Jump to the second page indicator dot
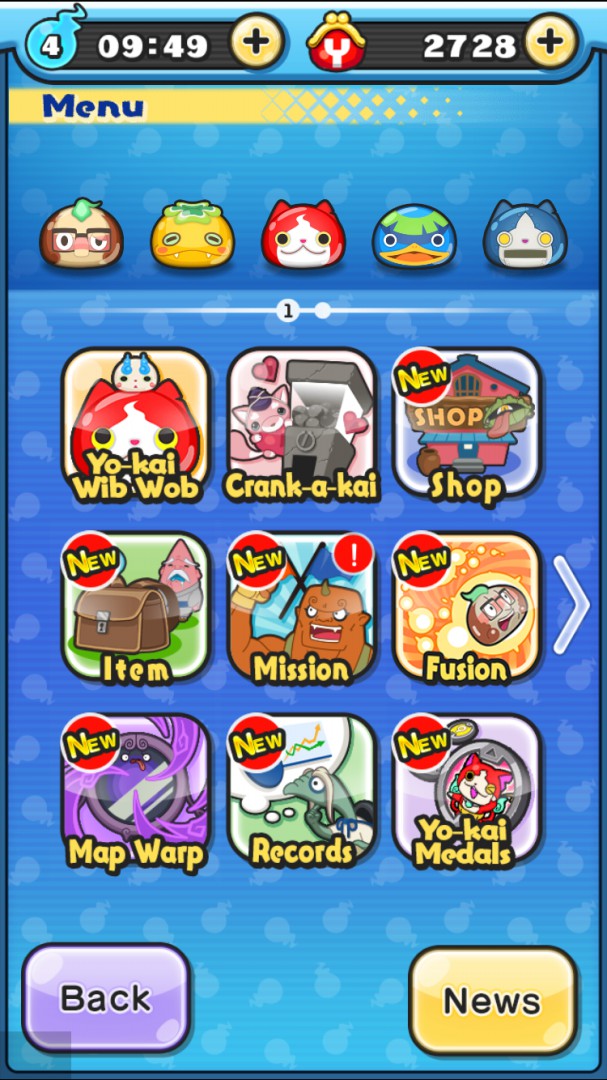This screenshot has height=1080, width=607. point(323,311)
